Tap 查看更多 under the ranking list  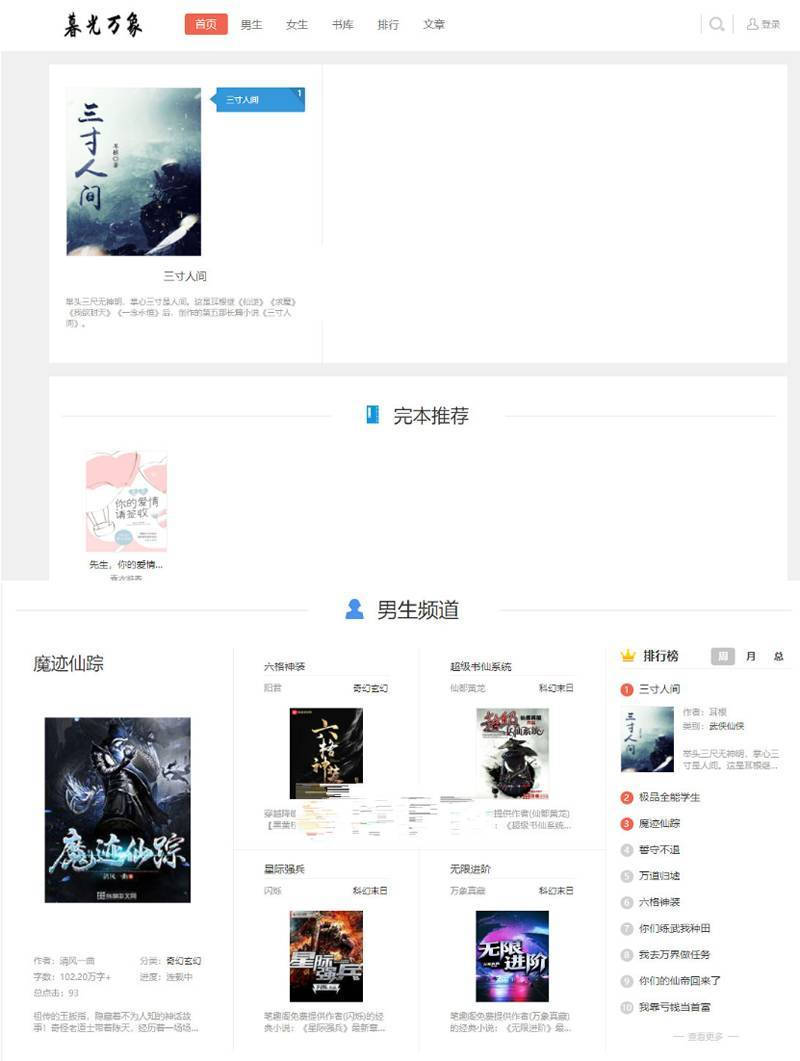[704, 1037]
